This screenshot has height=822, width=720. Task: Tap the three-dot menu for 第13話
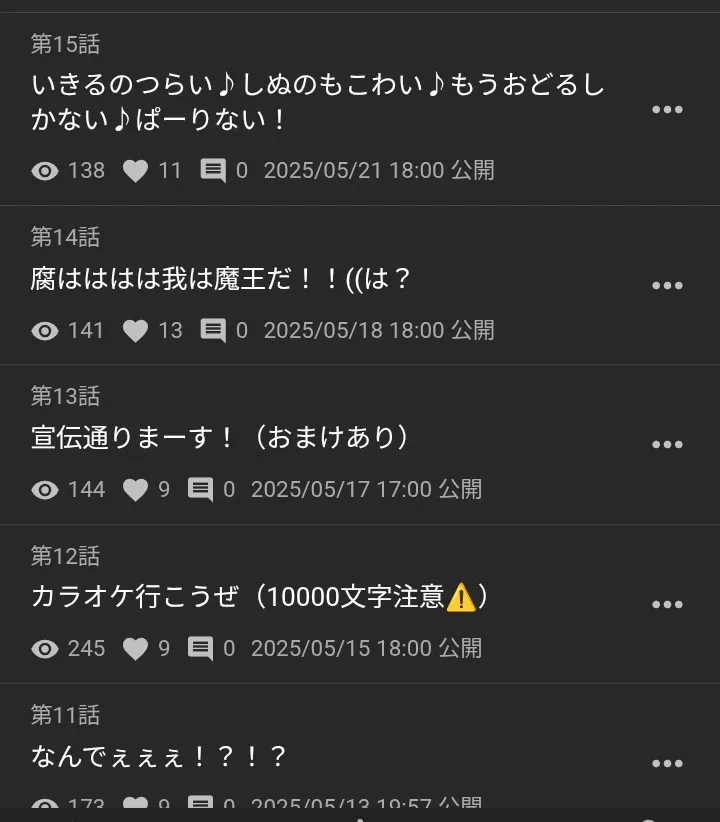[x=667, y=445]
